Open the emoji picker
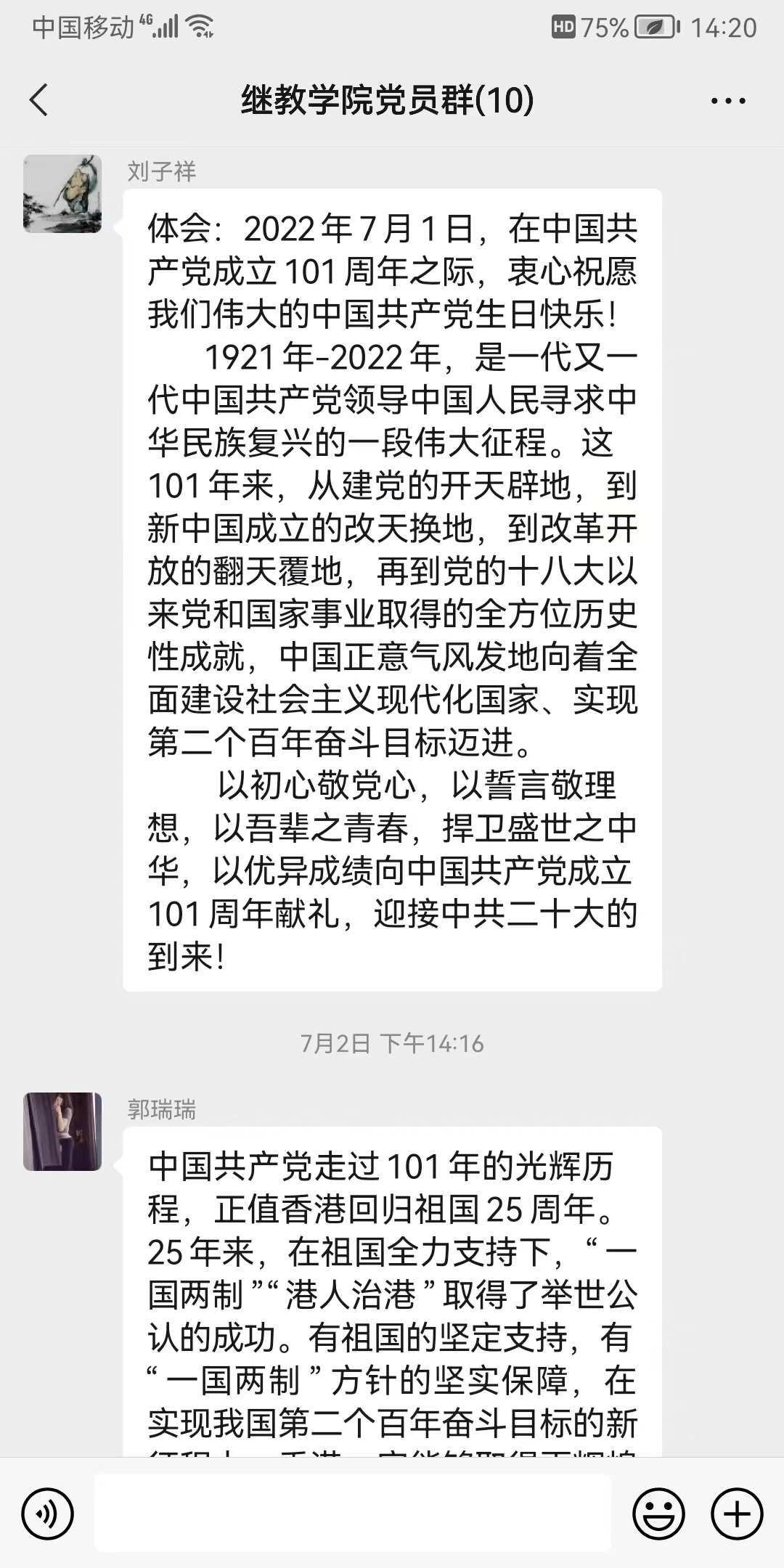Viewport: 784px width, 1568px height. click(658, 1514)
